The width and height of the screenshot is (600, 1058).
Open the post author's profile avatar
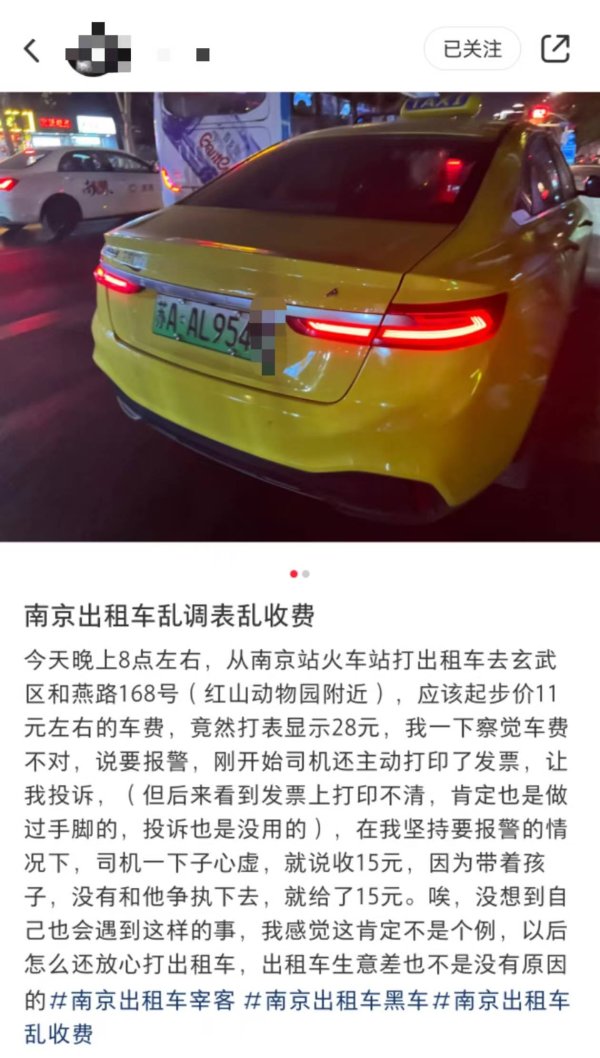[x=97, y=50]
